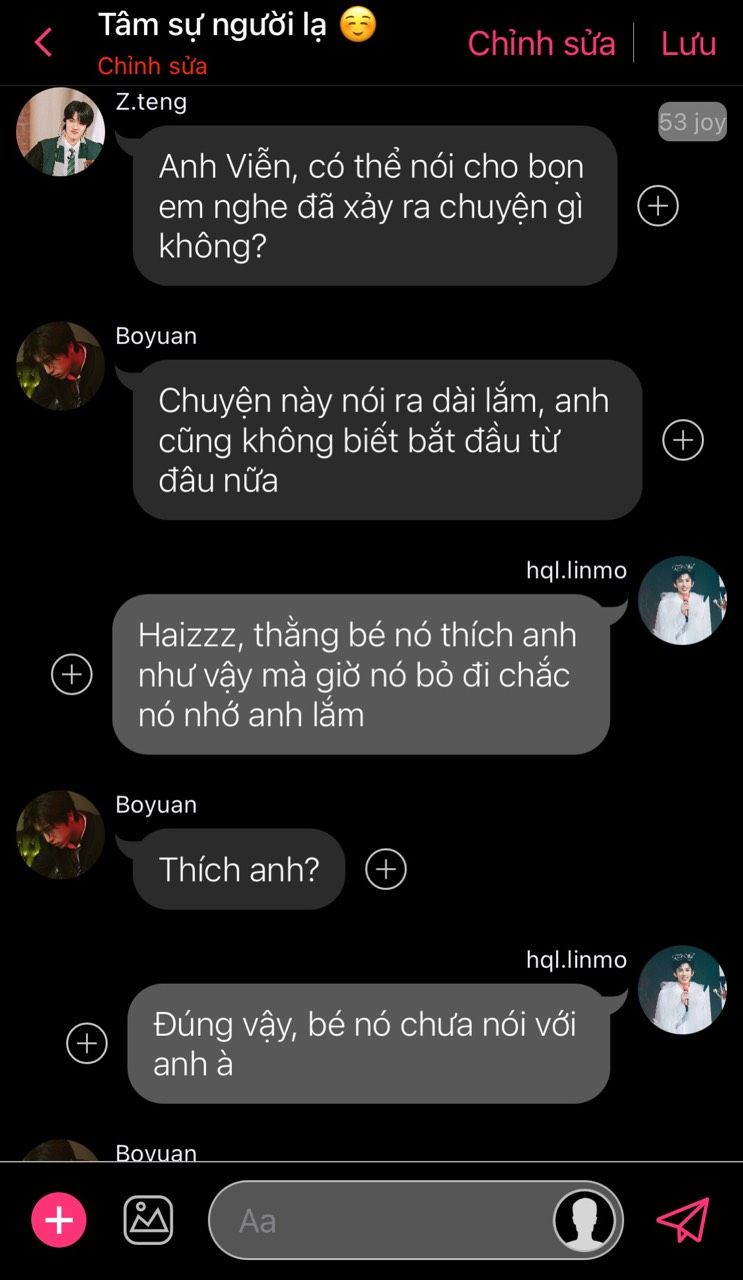Tap plus icon beside 'Đúng vậy' message
This screenshot has height=1280, width=743.
coord(87,1044)
